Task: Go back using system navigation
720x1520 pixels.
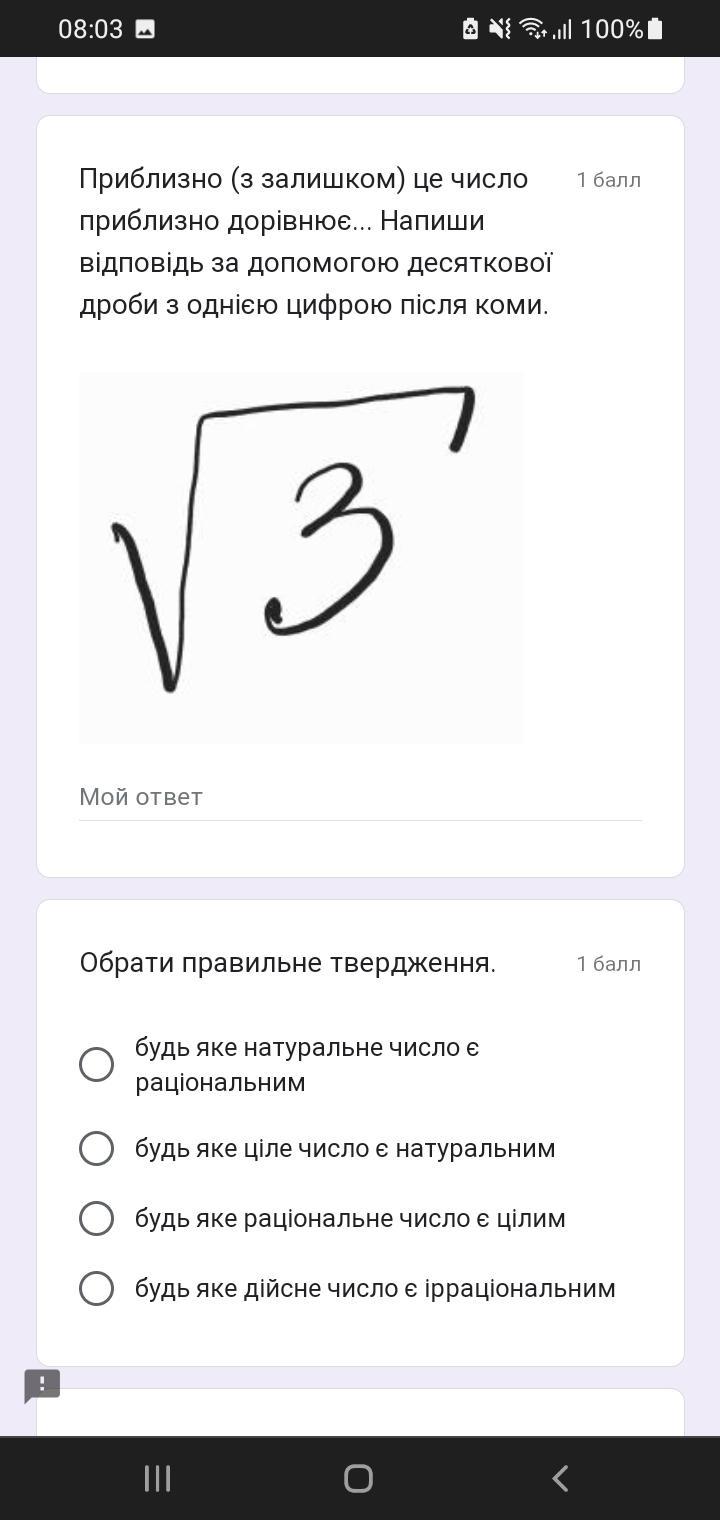Action: 560,1478
